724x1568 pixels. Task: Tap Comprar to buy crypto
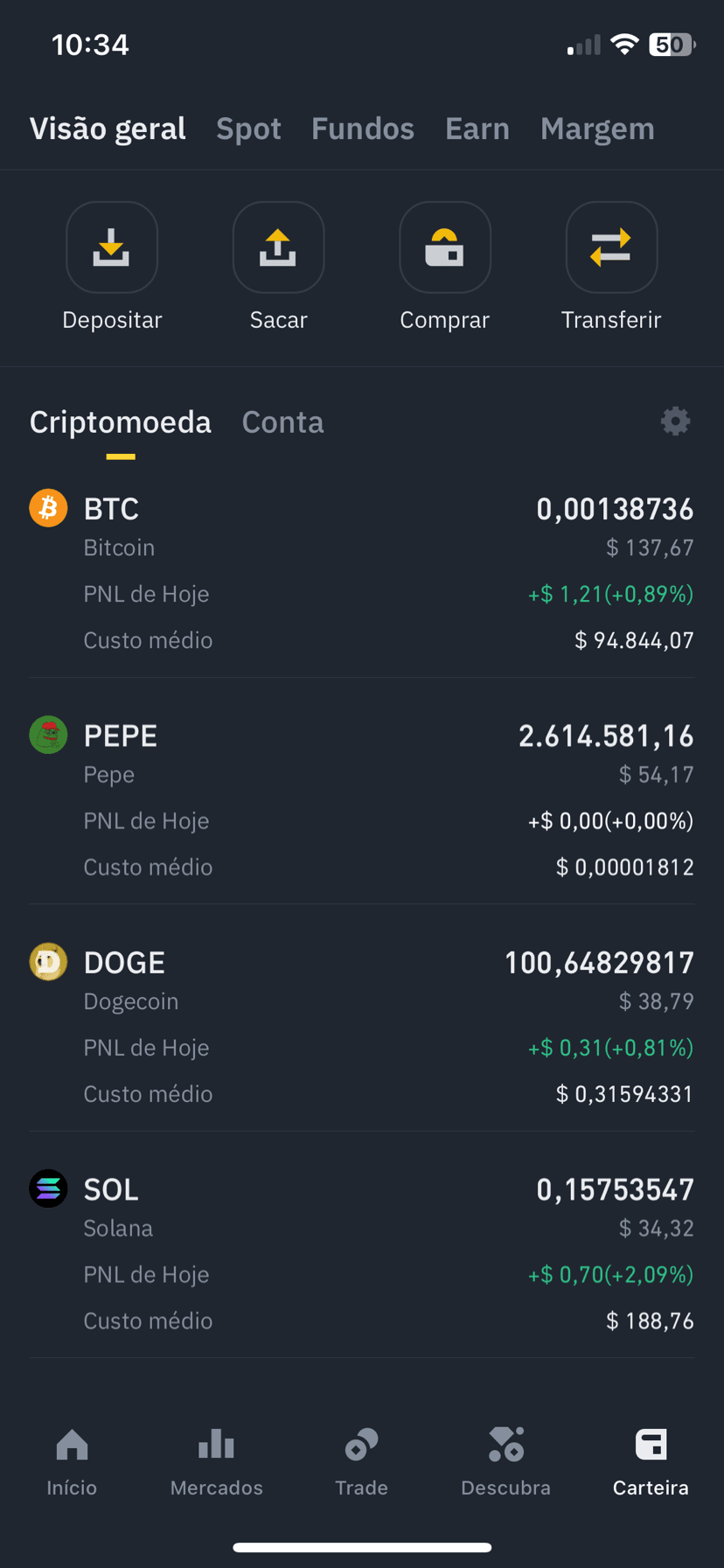point(445,267)
